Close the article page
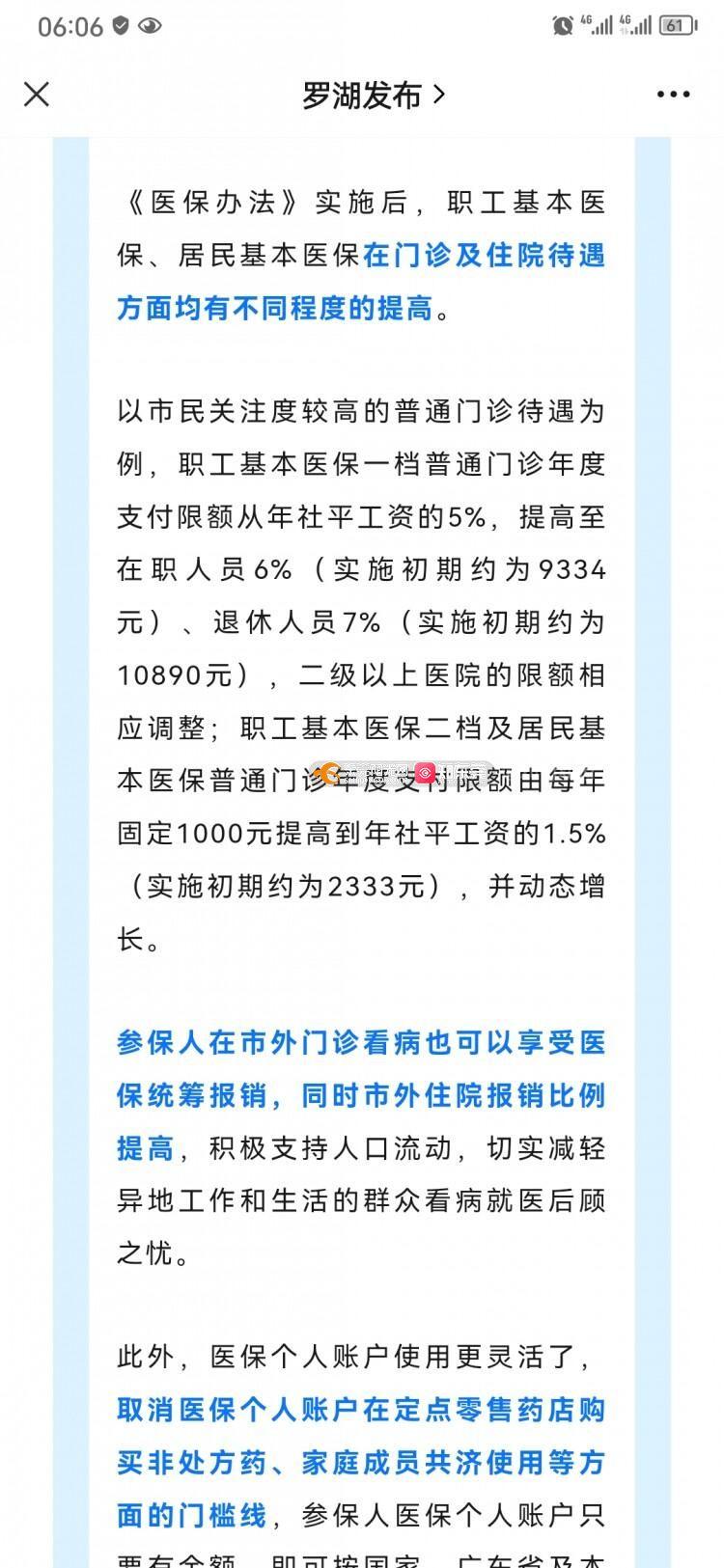Viewport: 724px width, 1568px height. [x=37, y=95]
